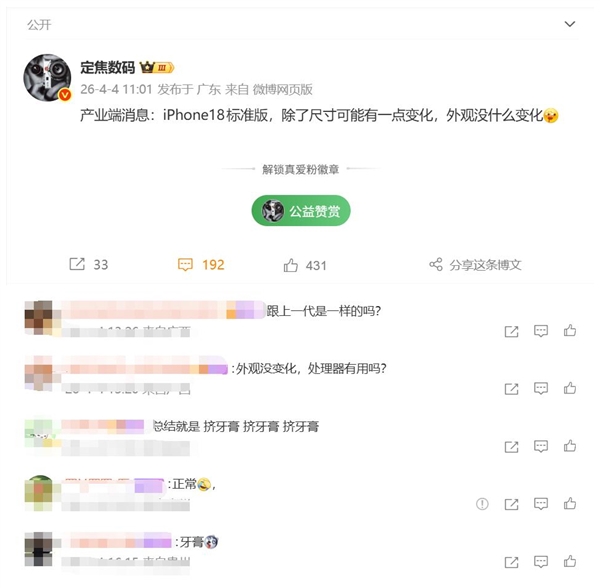Like the '正常' comment

[570, 504]
